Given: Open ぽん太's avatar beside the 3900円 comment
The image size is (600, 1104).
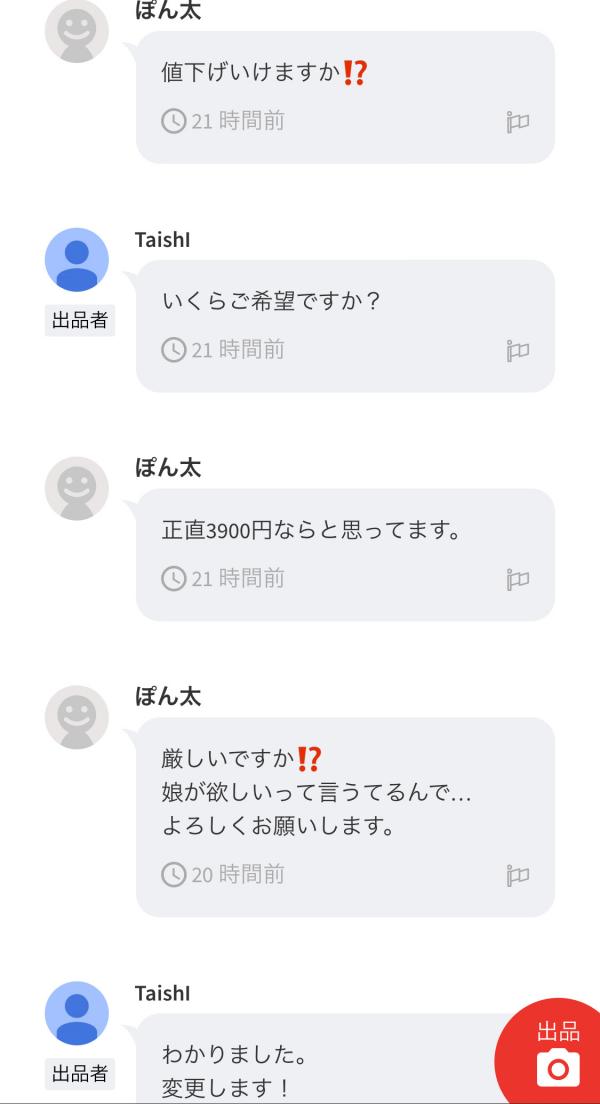Looking at the screenshot, I should [x=77, y=489].
